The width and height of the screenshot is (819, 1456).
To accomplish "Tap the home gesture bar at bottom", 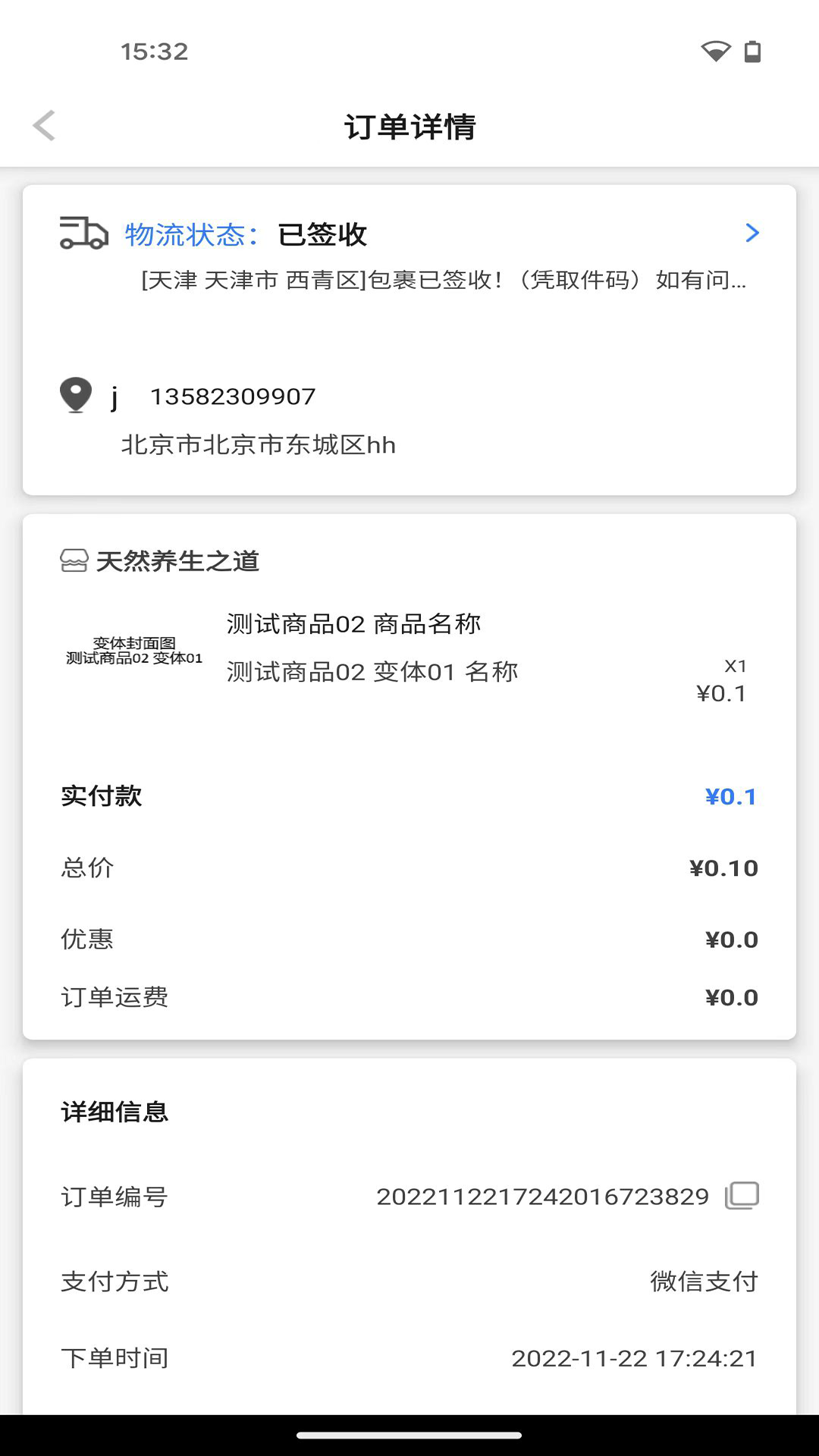I will 409,1434.
